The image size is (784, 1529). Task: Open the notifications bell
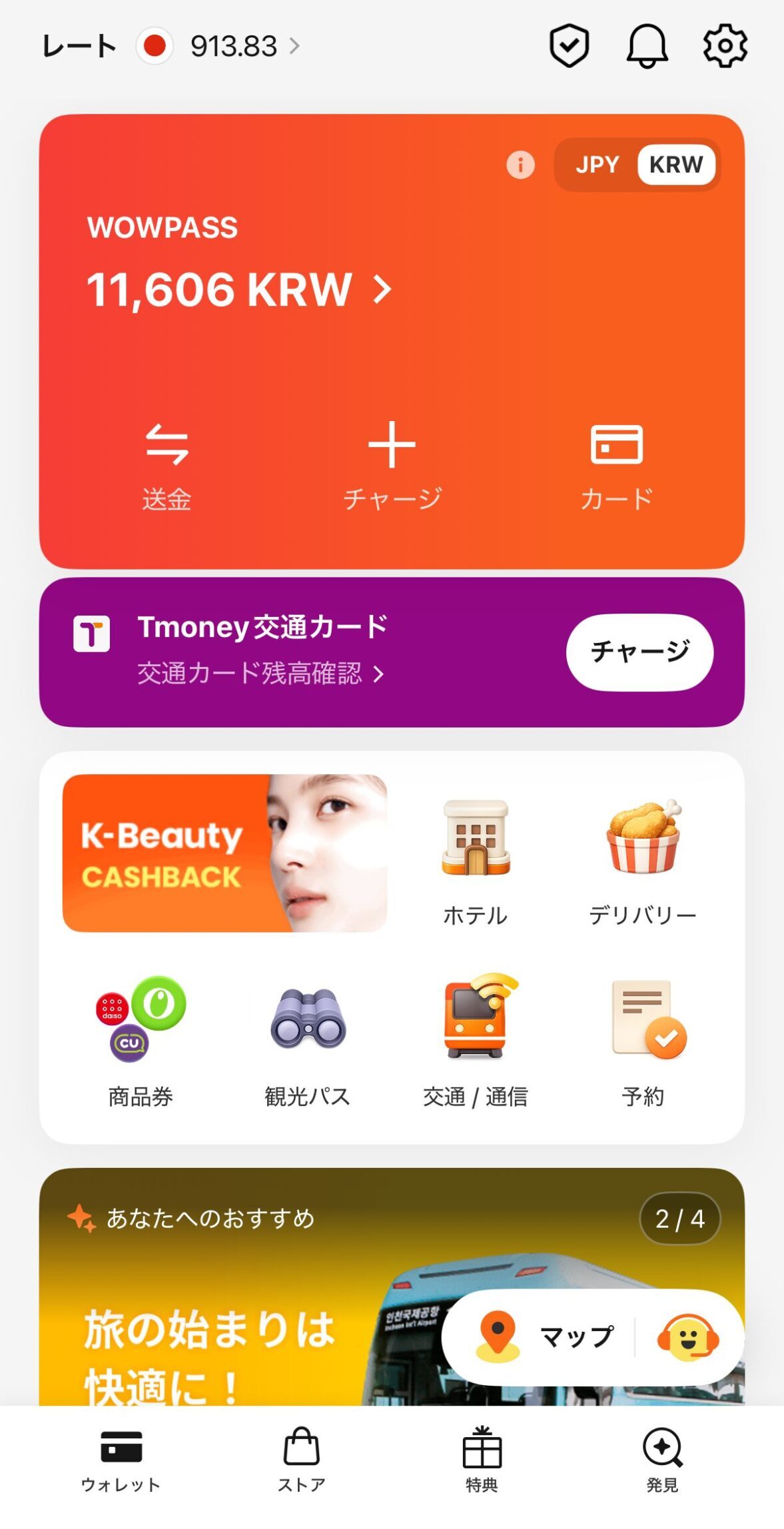[x=647, y=46]
